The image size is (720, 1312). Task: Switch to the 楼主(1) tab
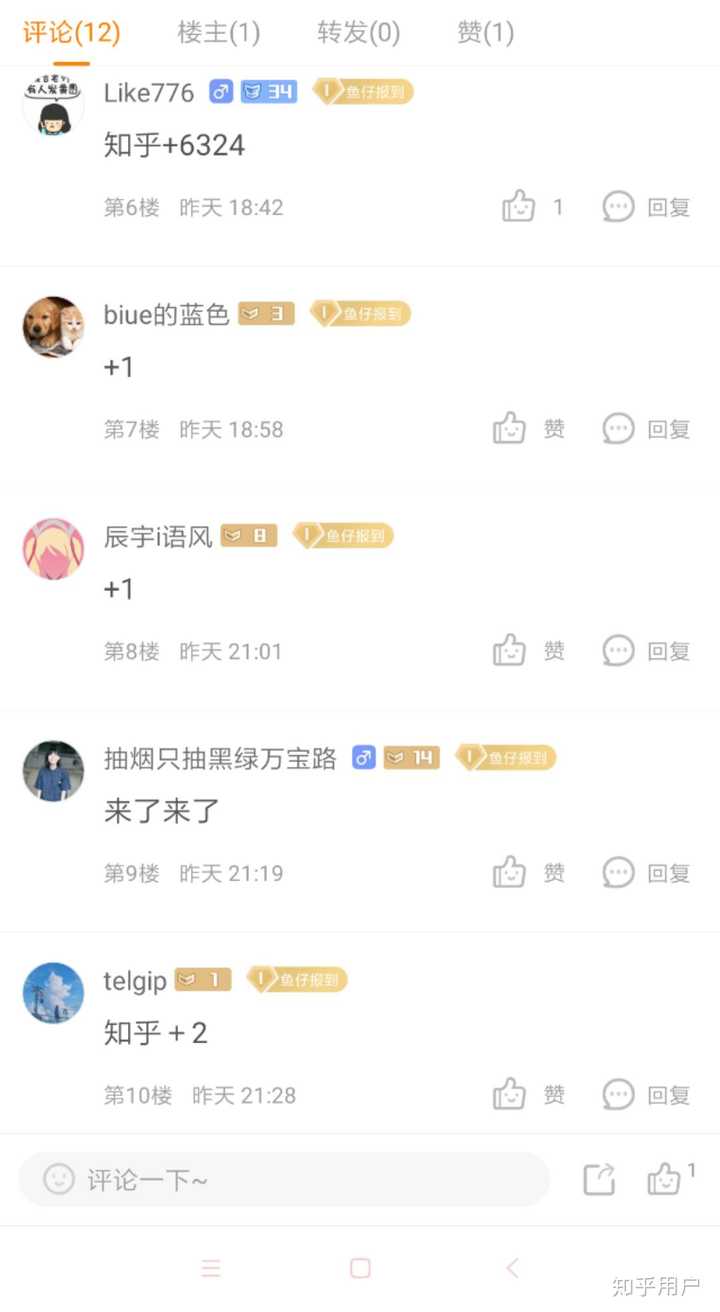coord(218,33)
